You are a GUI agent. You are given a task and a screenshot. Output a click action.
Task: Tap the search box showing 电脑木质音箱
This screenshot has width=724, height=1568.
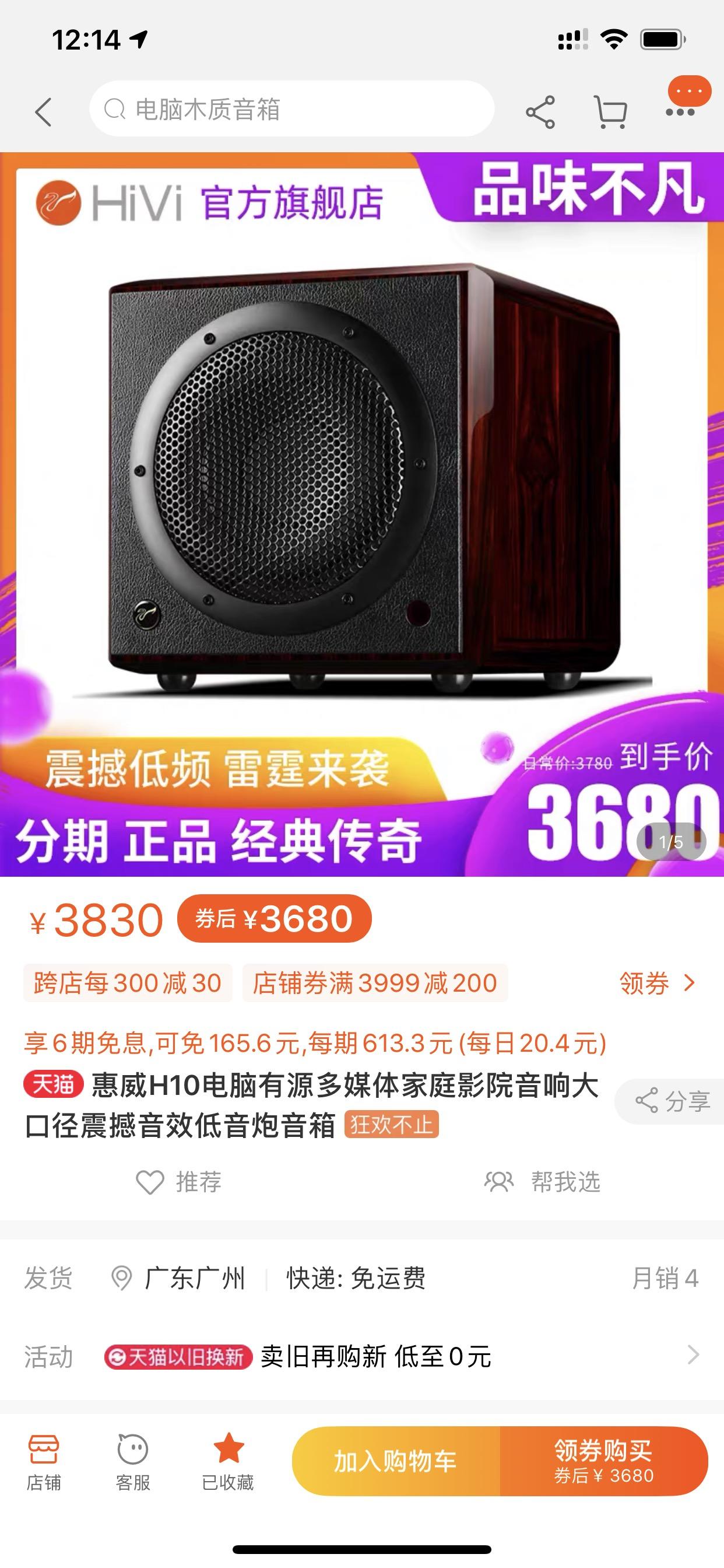coord(292,110)
